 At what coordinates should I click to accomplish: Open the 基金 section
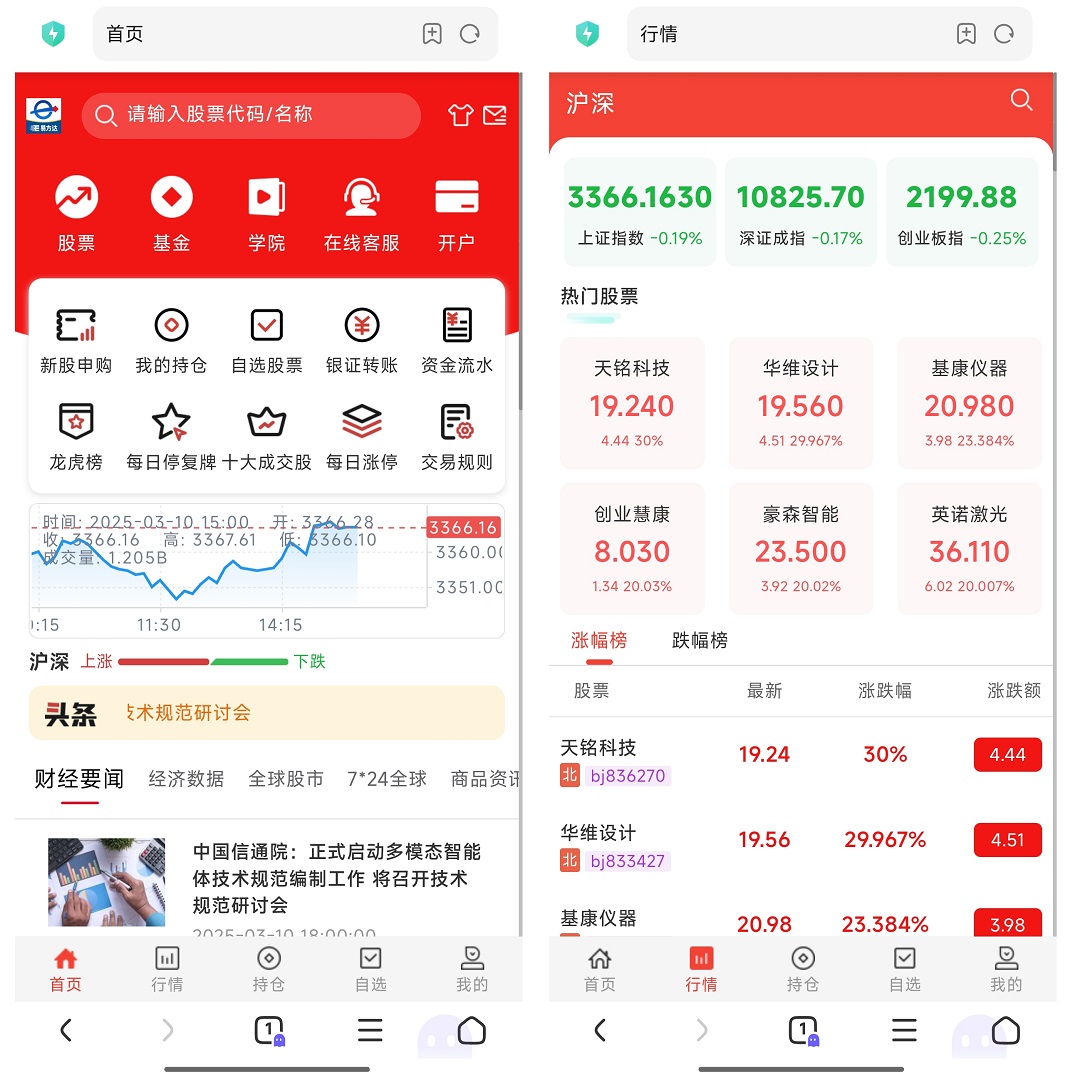171,212
